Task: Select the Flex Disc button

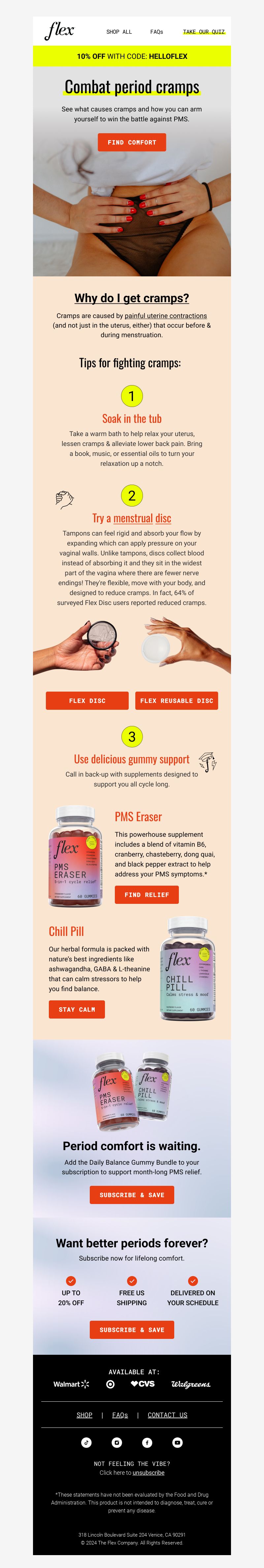Action: click(x=87, y=701)
